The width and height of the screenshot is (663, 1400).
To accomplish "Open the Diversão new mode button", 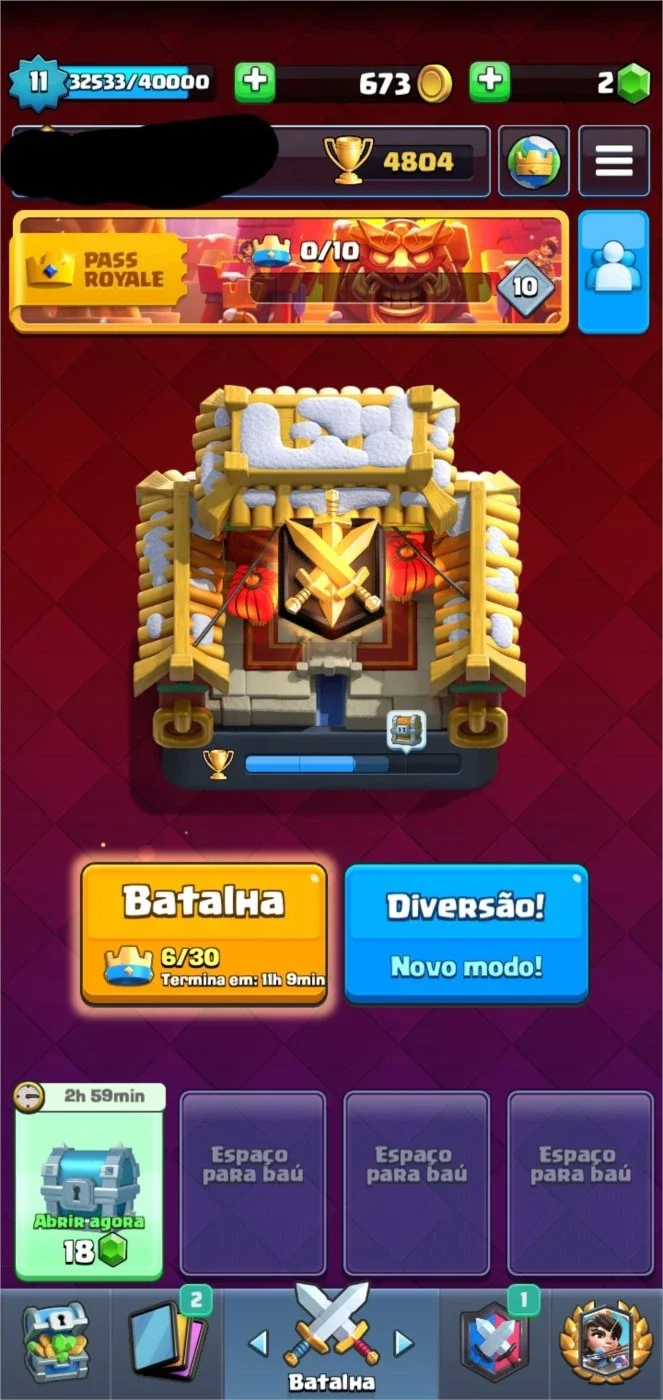I will [466, 933].
